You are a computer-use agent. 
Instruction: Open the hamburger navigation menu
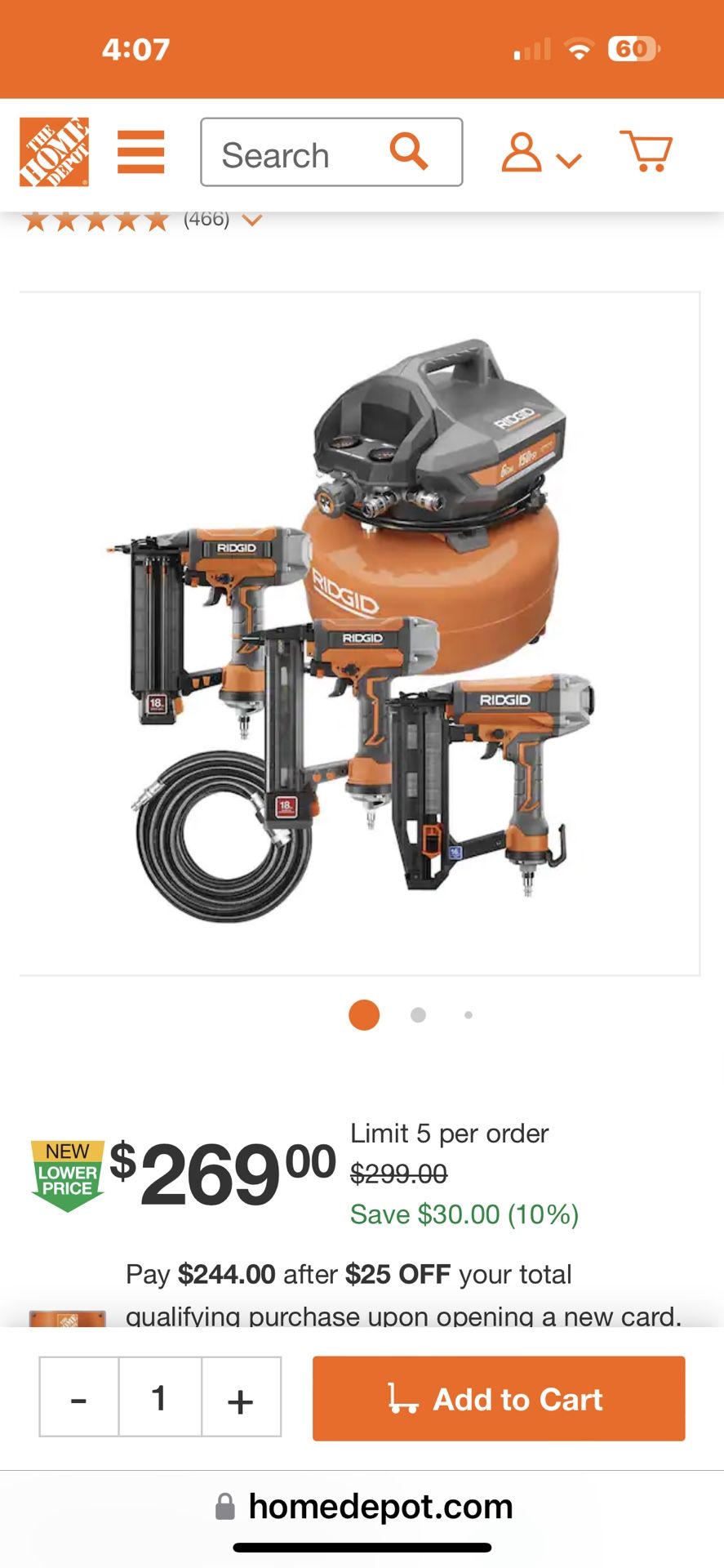[x=140, y=152]
